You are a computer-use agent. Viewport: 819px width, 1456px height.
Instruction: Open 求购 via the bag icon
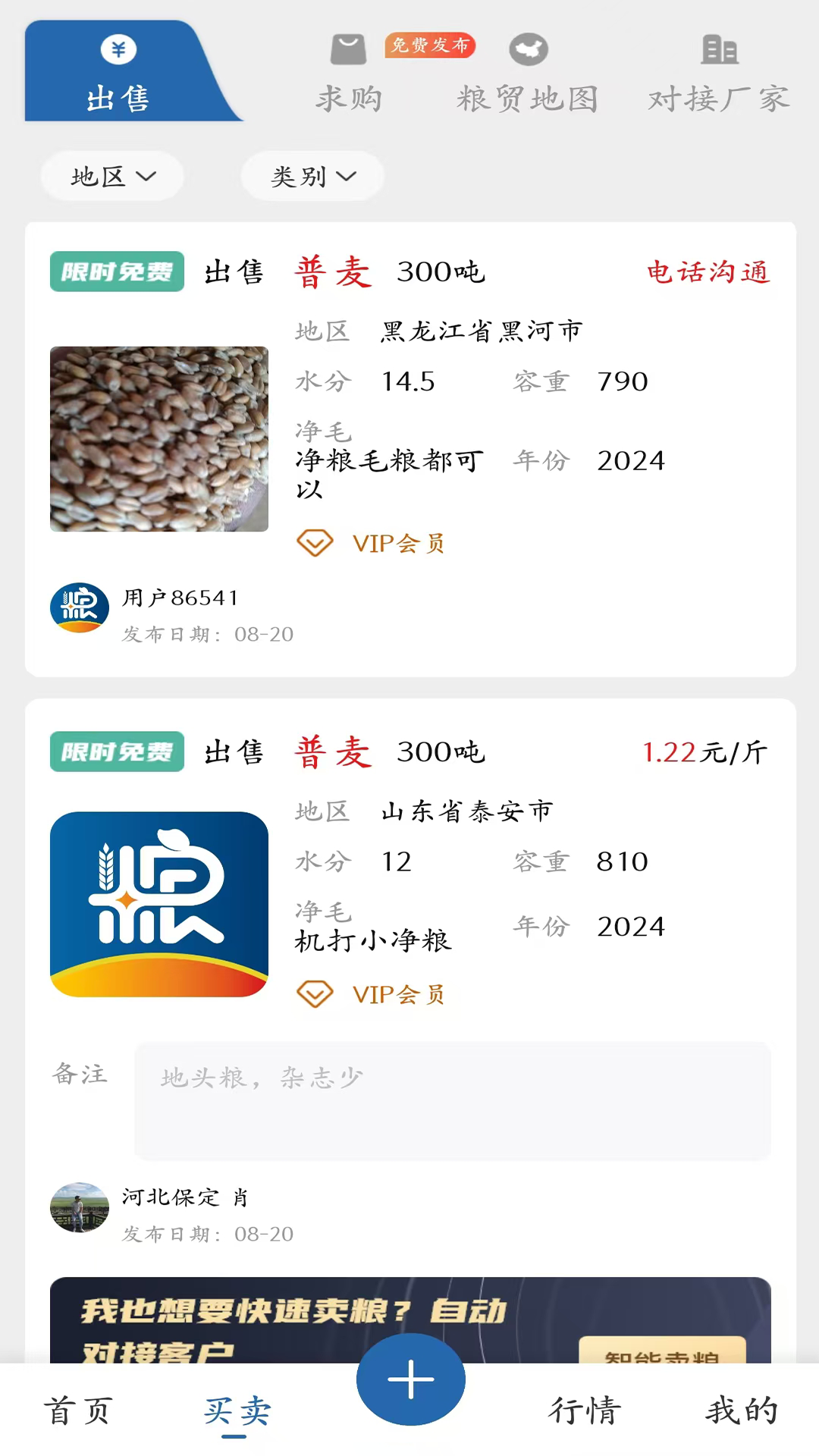click(347, 48)
